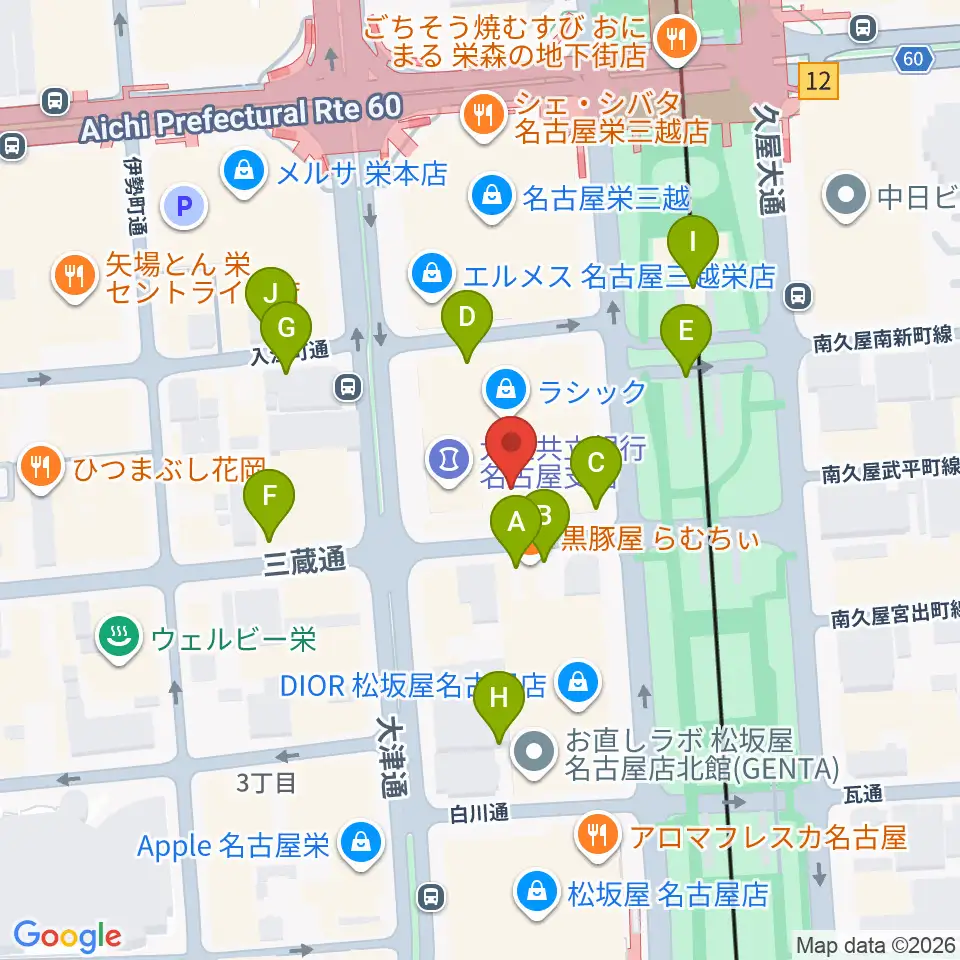Open the 名古屋栄三越 store pin
Image resolution: width=960 pixels, height=960 pixels.
[492, 198]
